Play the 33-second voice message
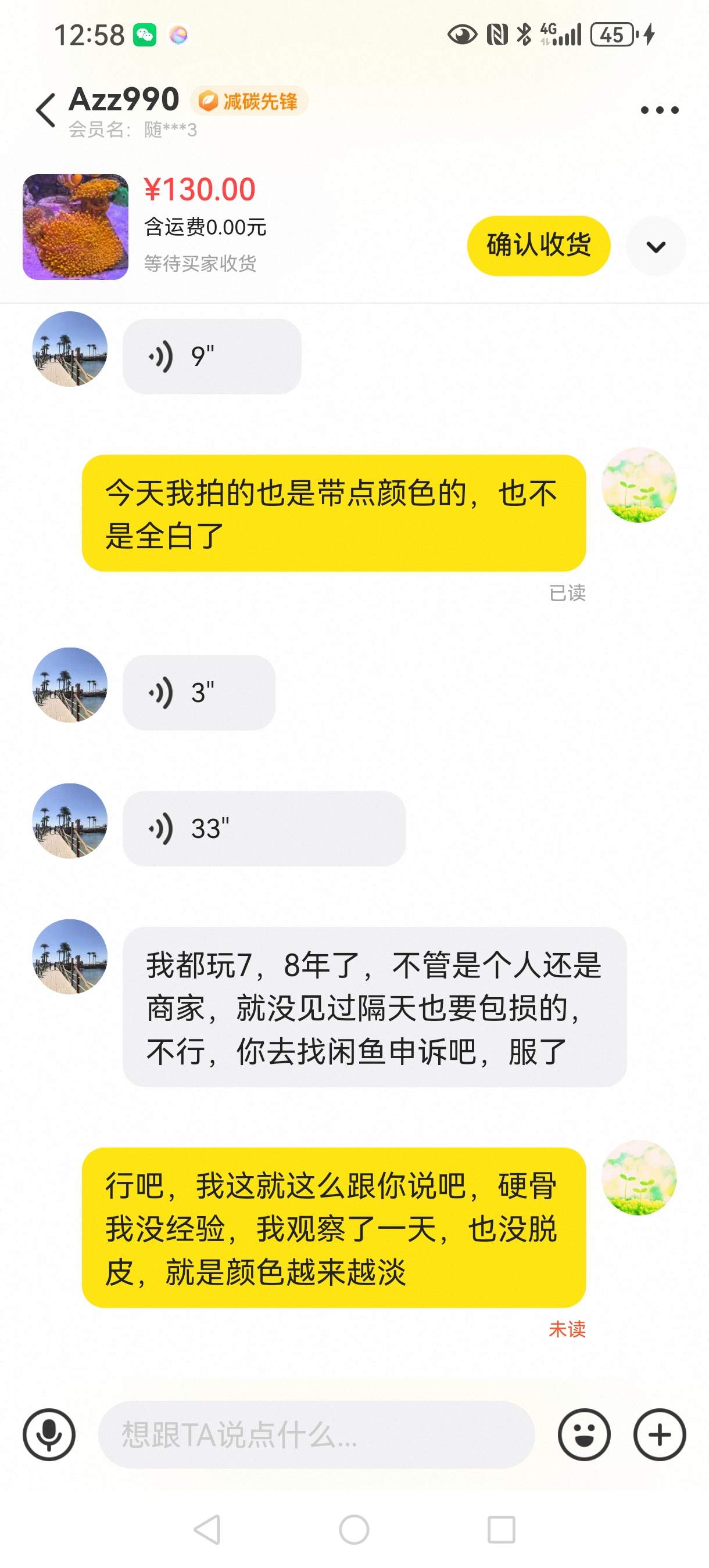Image resolution: width=709 pixels, height=1568 pixels. pos(264,829)
